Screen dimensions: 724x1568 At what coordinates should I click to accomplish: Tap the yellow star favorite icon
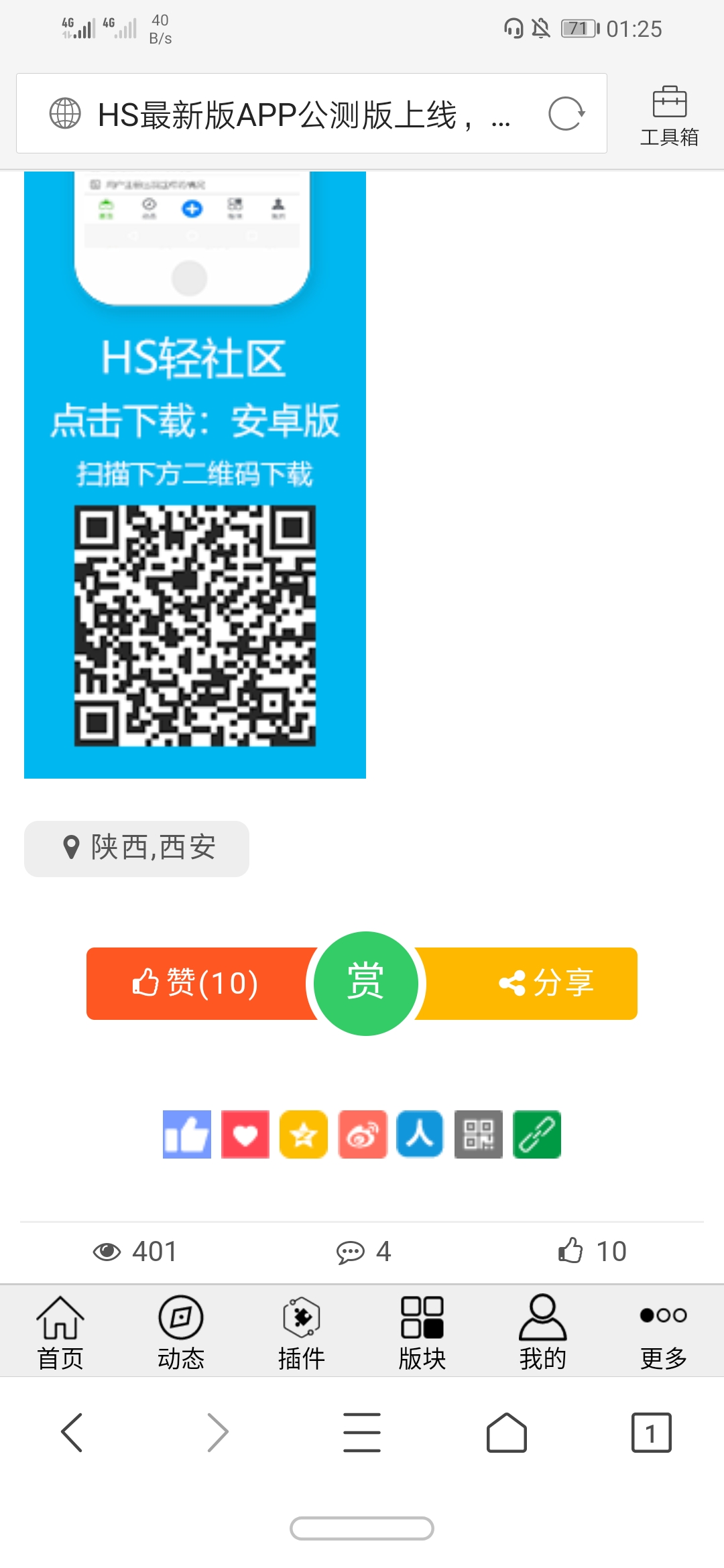click(304, 1134)
